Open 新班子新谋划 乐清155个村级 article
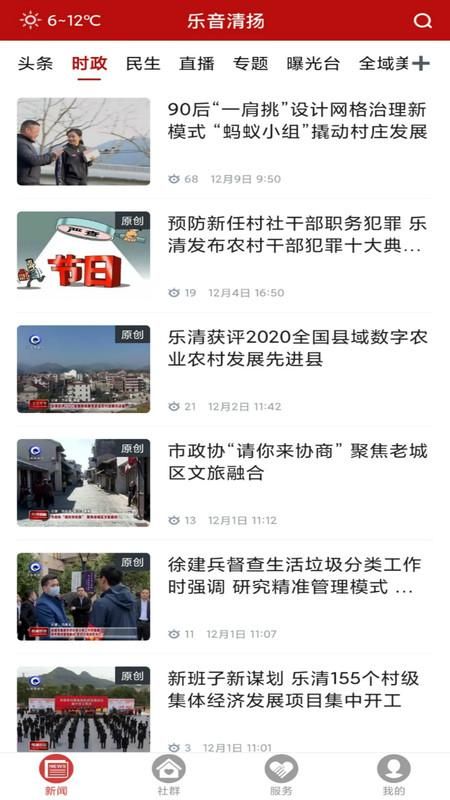Viewport: 450px width, 800px height. coord(224,709)
